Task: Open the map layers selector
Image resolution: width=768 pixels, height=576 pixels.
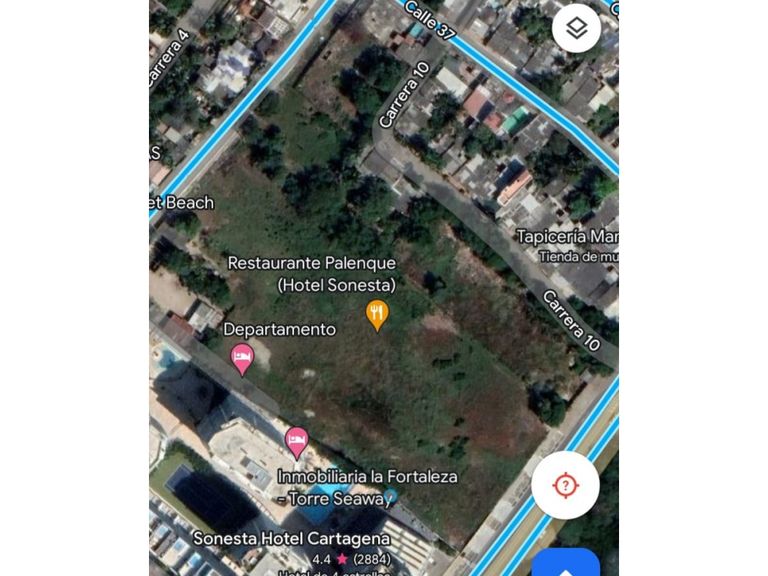Action: pyautogui.click(x=576, y=29)
